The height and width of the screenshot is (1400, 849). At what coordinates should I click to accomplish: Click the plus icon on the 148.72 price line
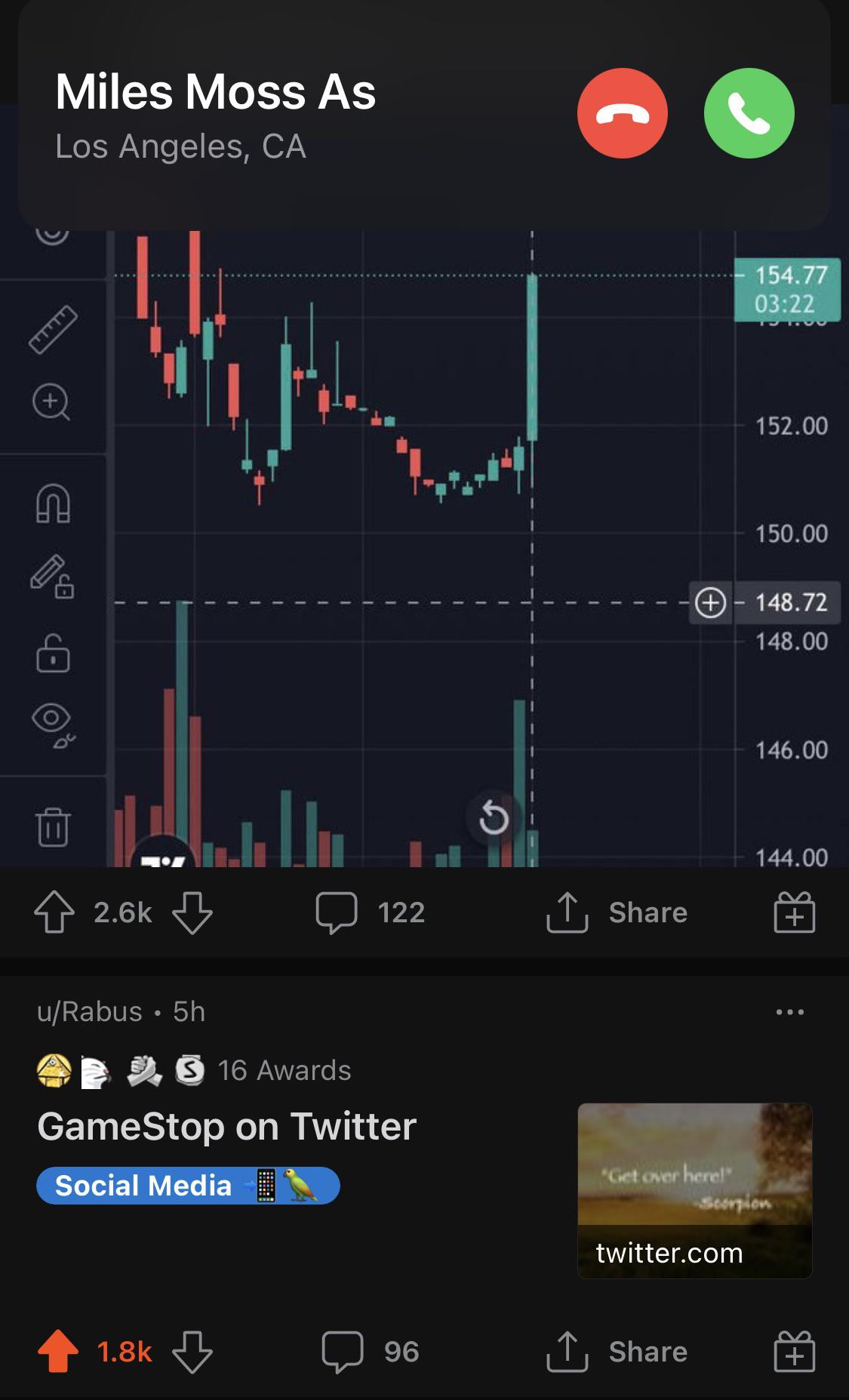pyautogui.click(x=709, y=602)
